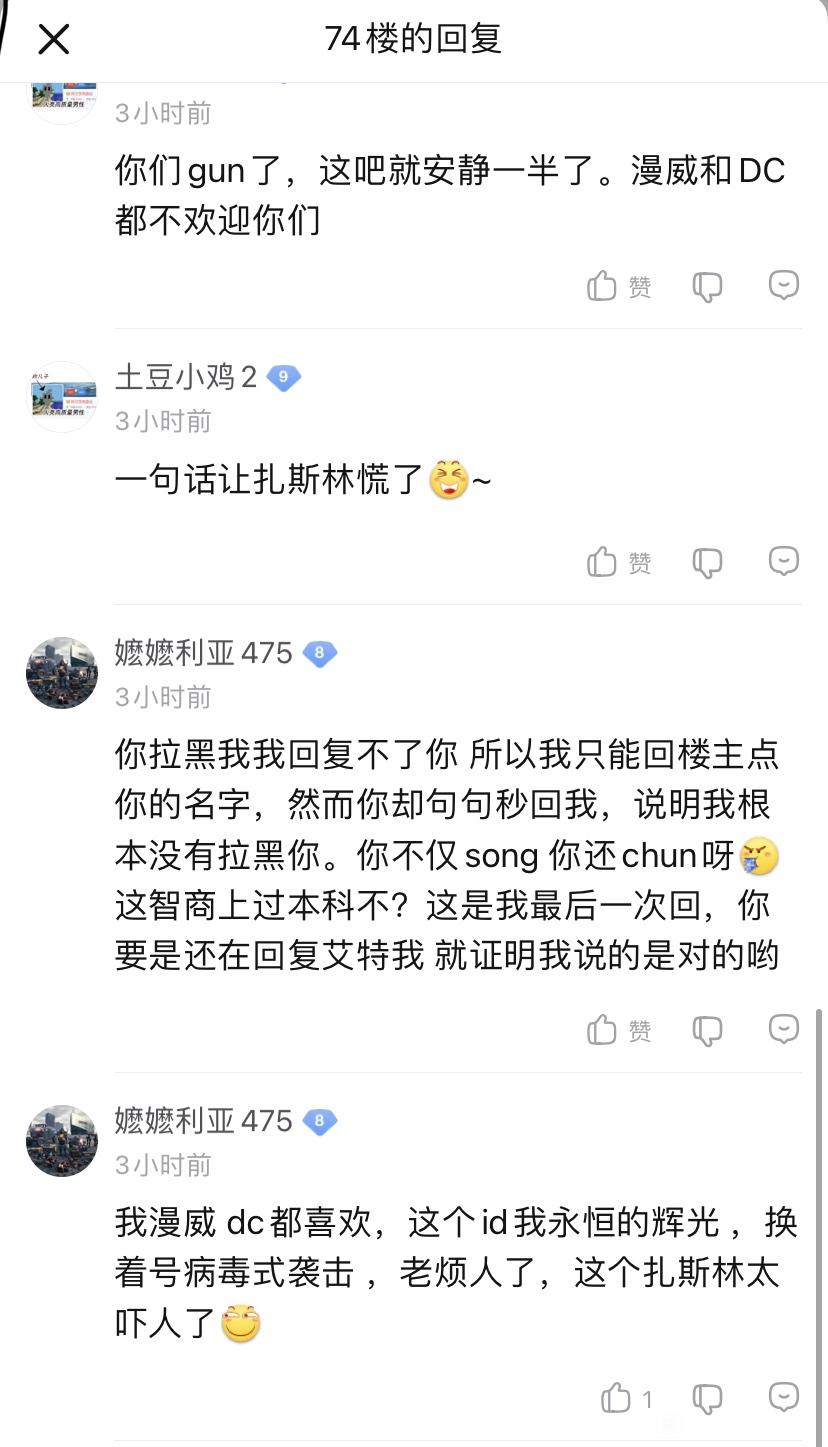
Task: Reply to 土豆小鸡2's 扎斯林慌了 comment
Action: pyautogui.click(x=784, y=562)
